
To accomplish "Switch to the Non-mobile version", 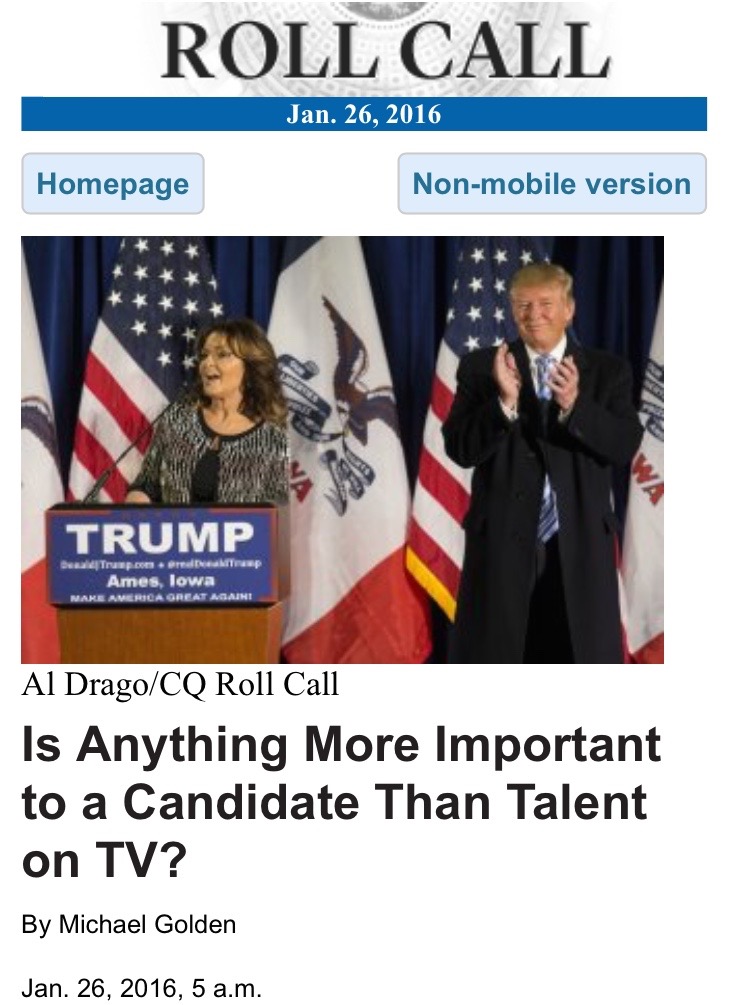I will pos(551,184).
